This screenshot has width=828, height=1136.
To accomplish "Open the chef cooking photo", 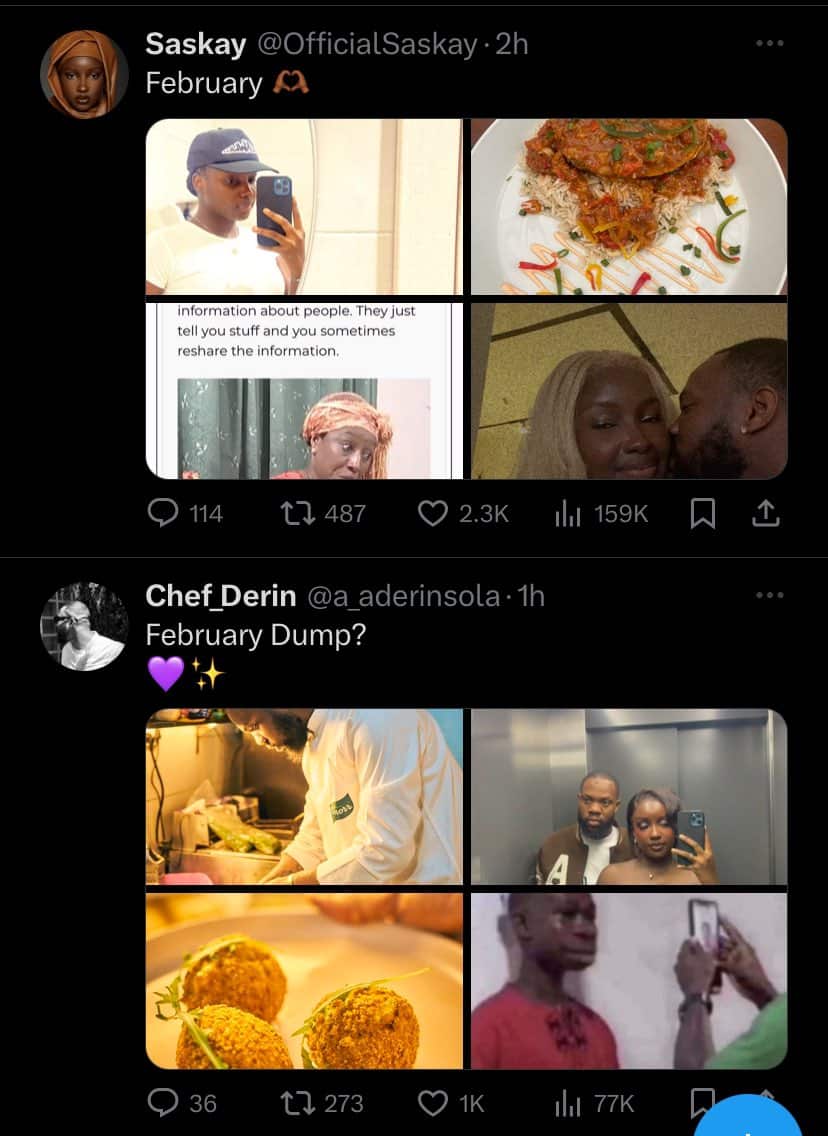I will 304,797.
